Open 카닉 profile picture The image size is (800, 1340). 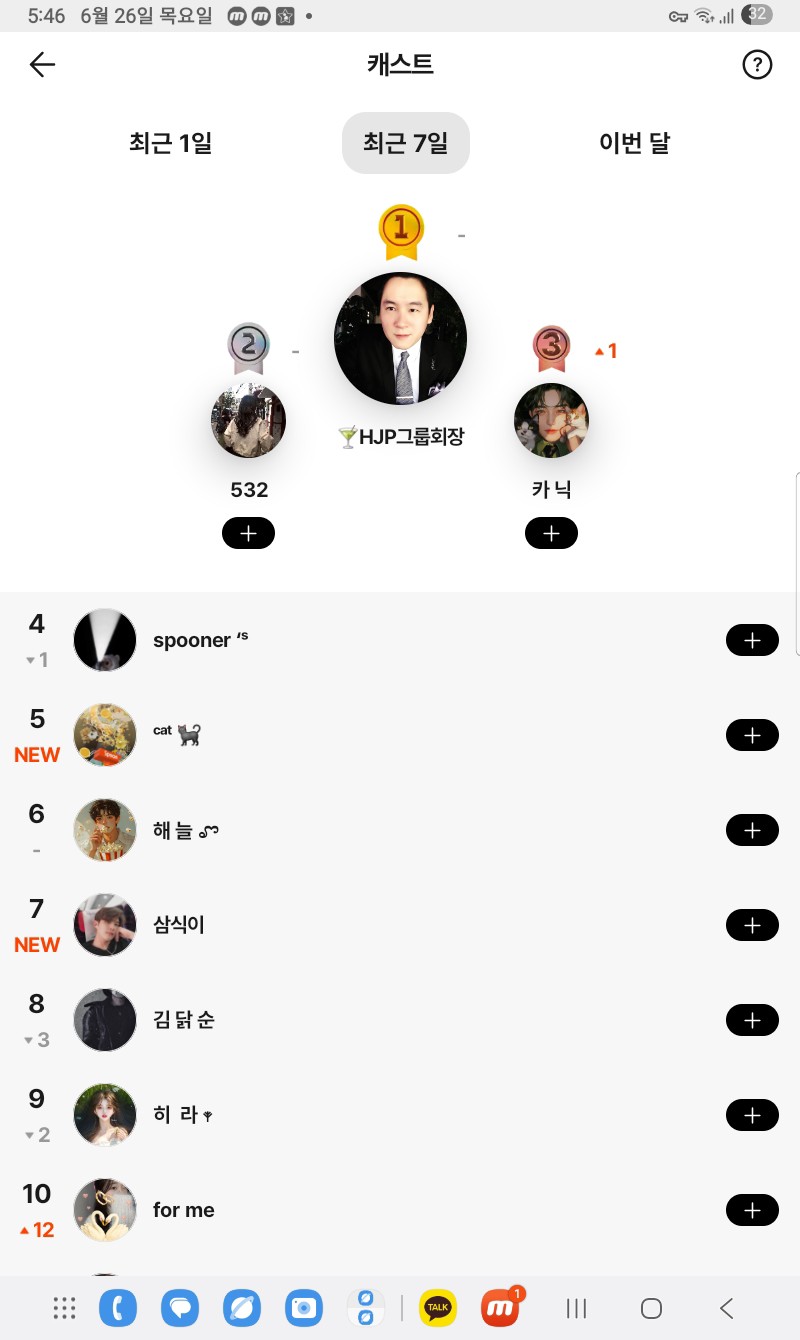point(551,420)
